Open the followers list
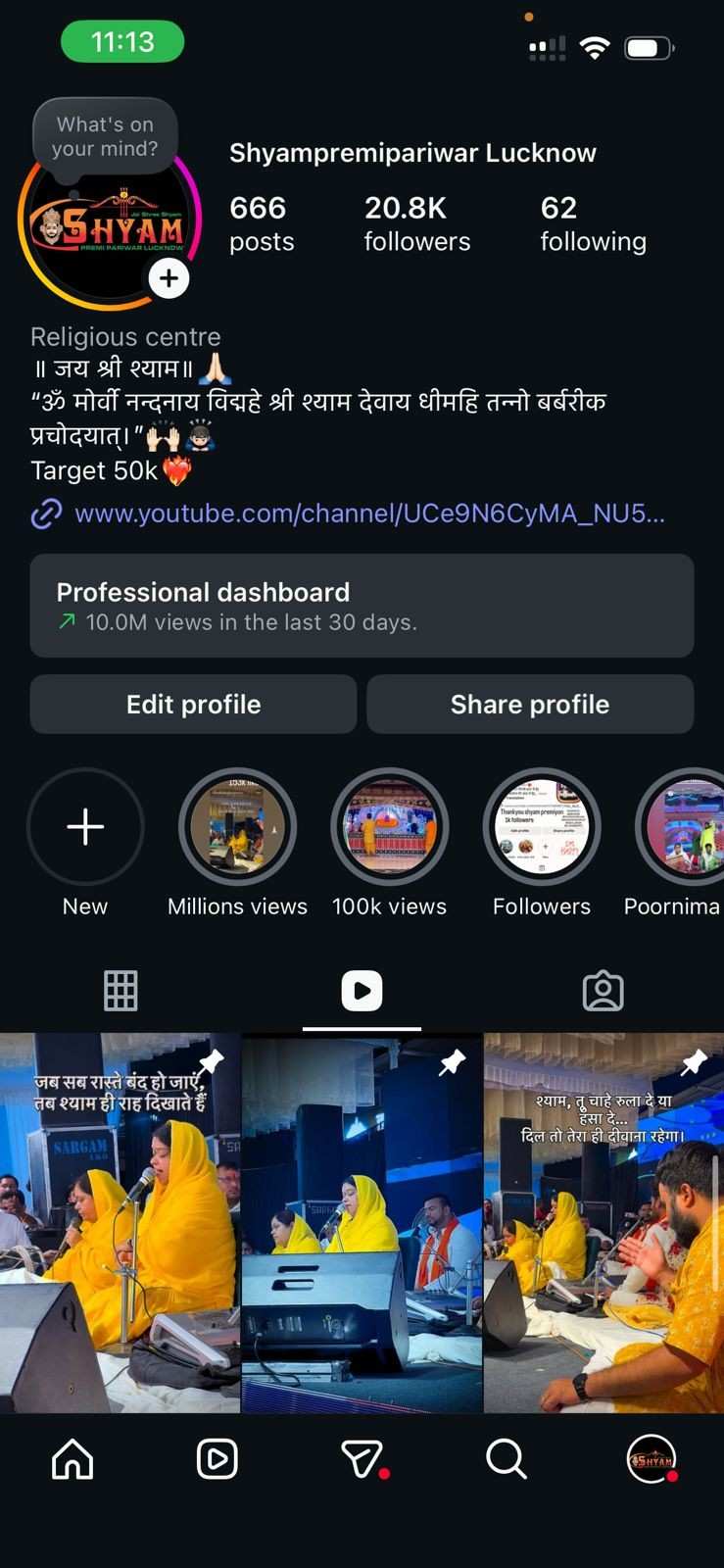724x1568 pixels. click(x=416, y=223)
